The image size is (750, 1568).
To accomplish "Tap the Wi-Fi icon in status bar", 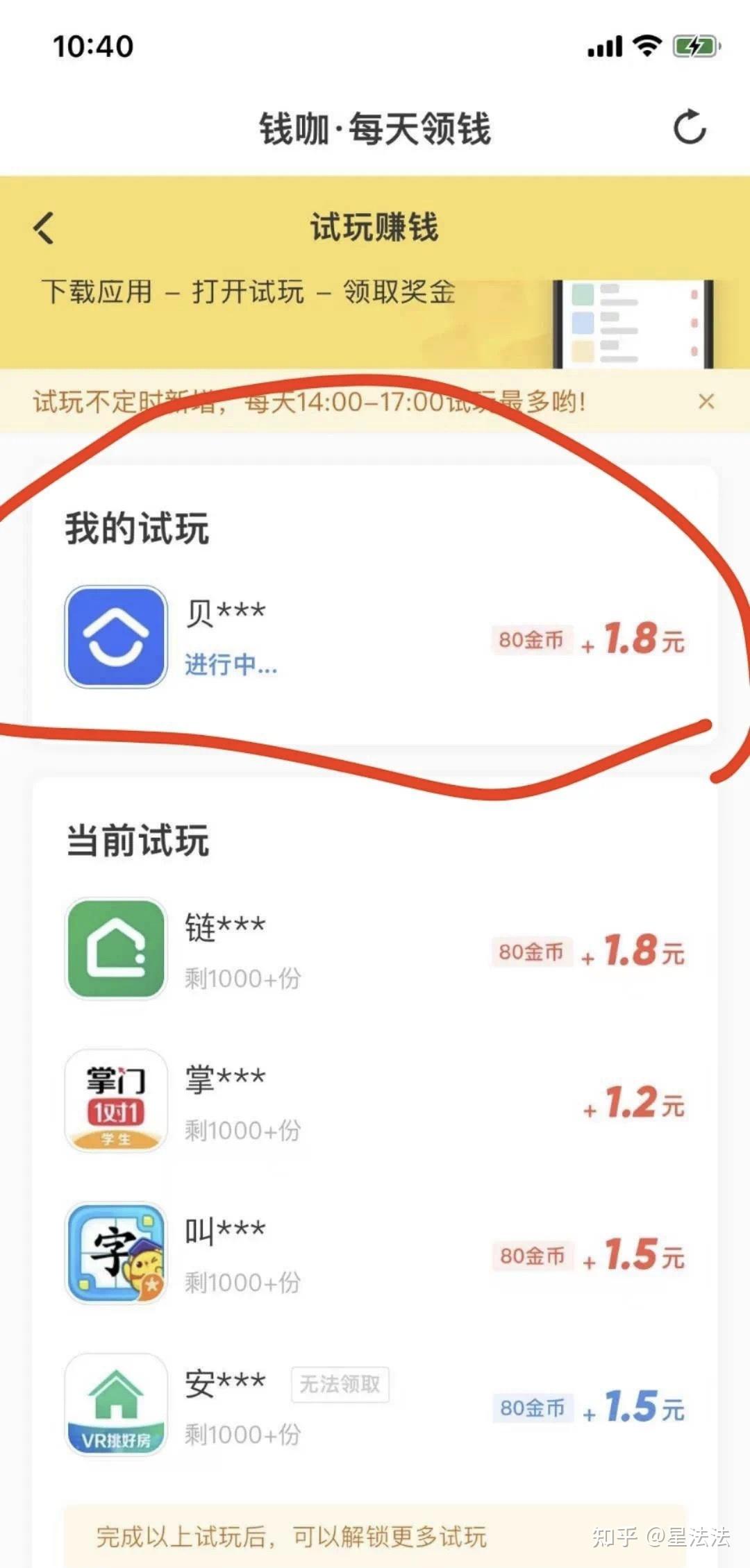I will (646, 45).
